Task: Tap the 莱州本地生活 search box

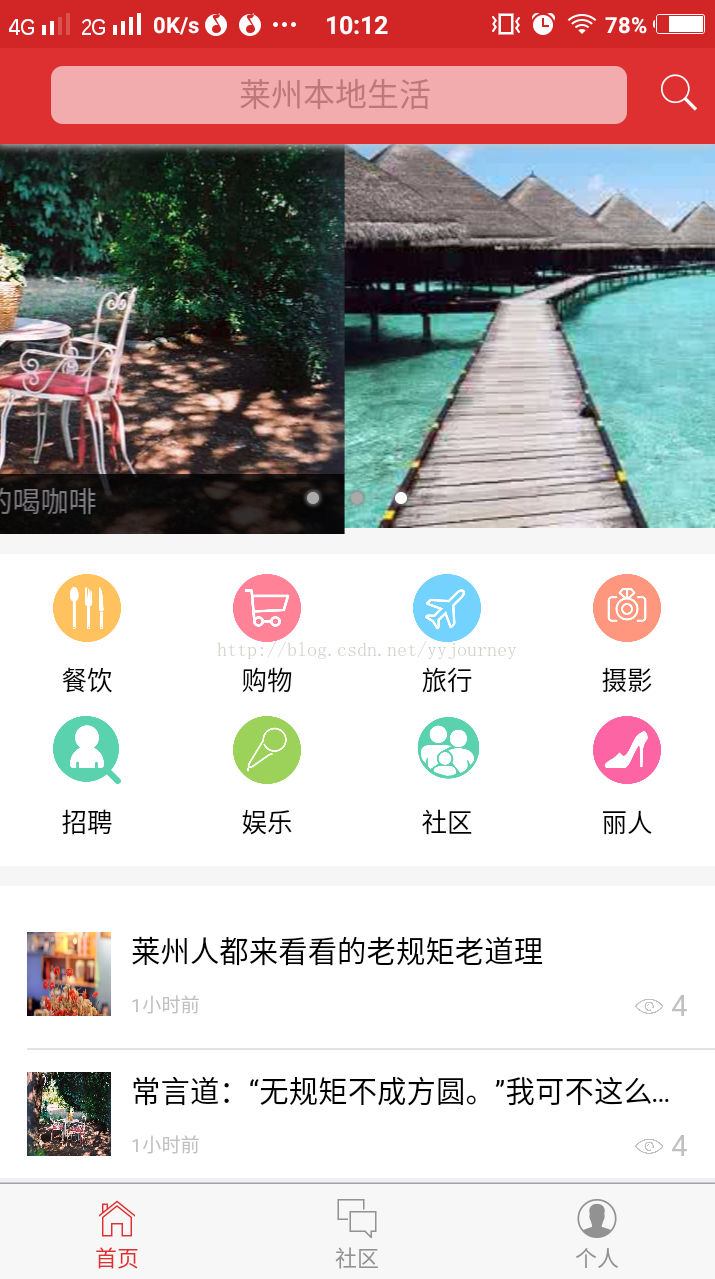Action: [338, 95]
